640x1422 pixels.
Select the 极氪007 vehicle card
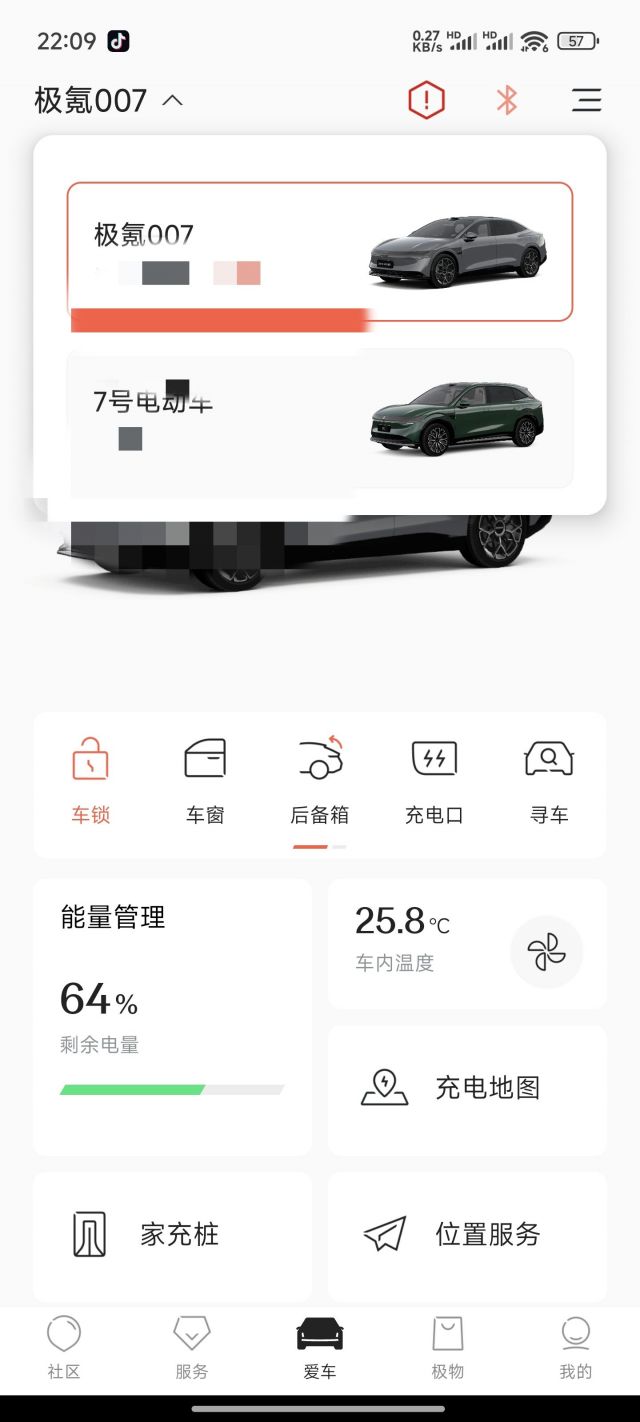click(x=320, y=251)
